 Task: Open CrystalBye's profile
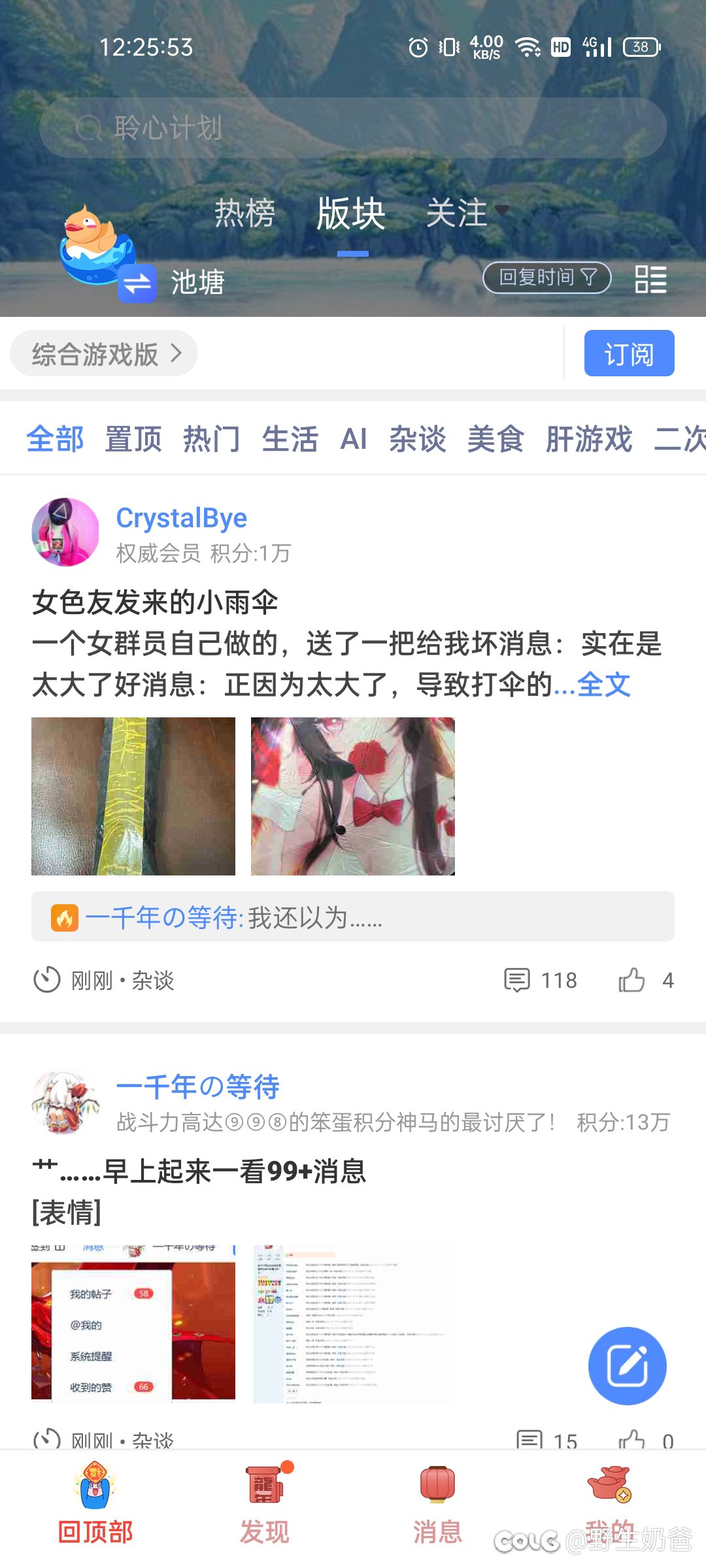click(181, 518)
